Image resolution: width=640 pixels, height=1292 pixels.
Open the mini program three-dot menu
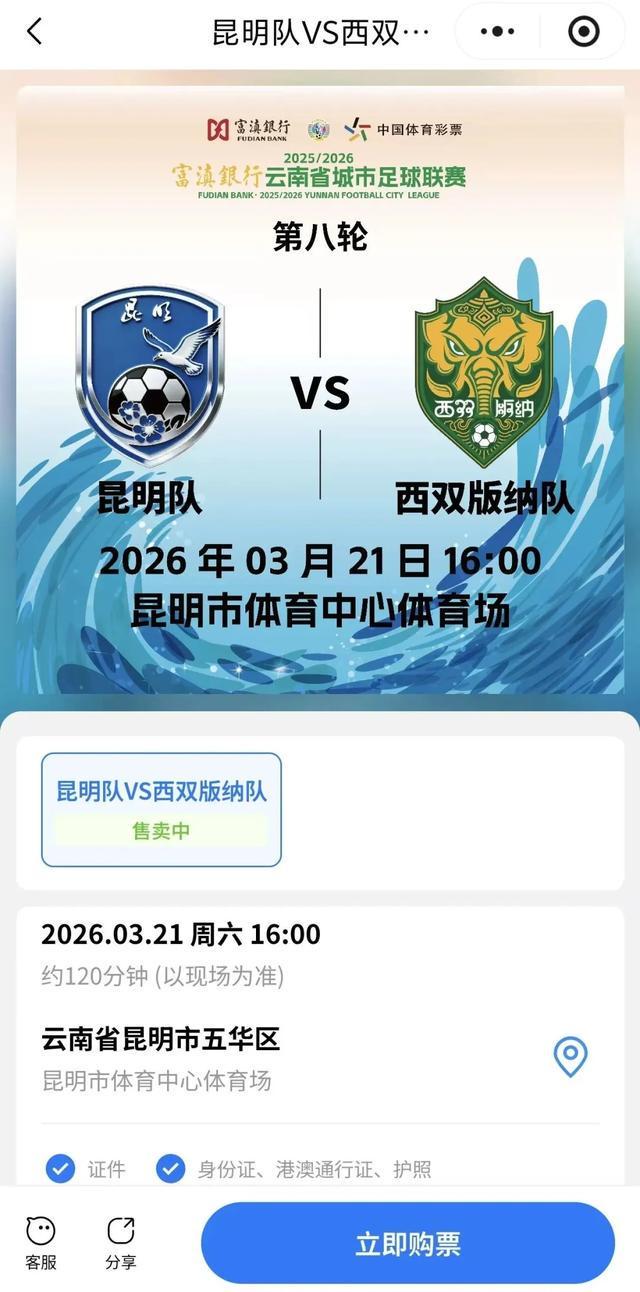point(497,32)
